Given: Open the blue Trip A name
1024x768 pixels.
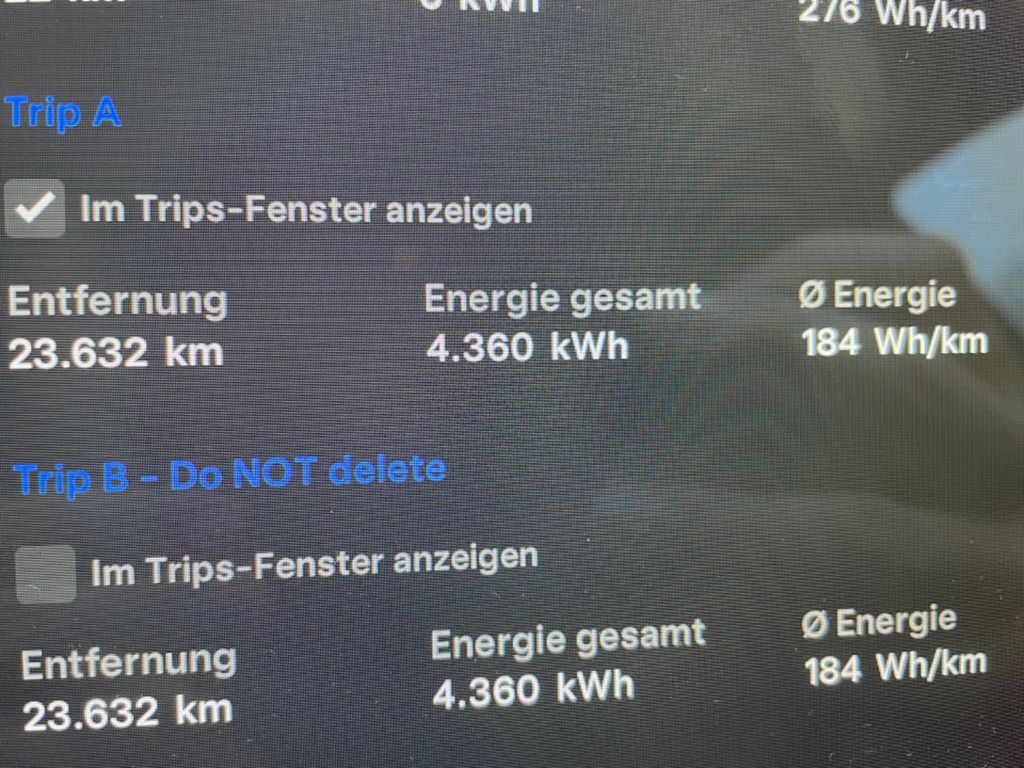Looking at the screenshot, I should click(x=63, y=111).
